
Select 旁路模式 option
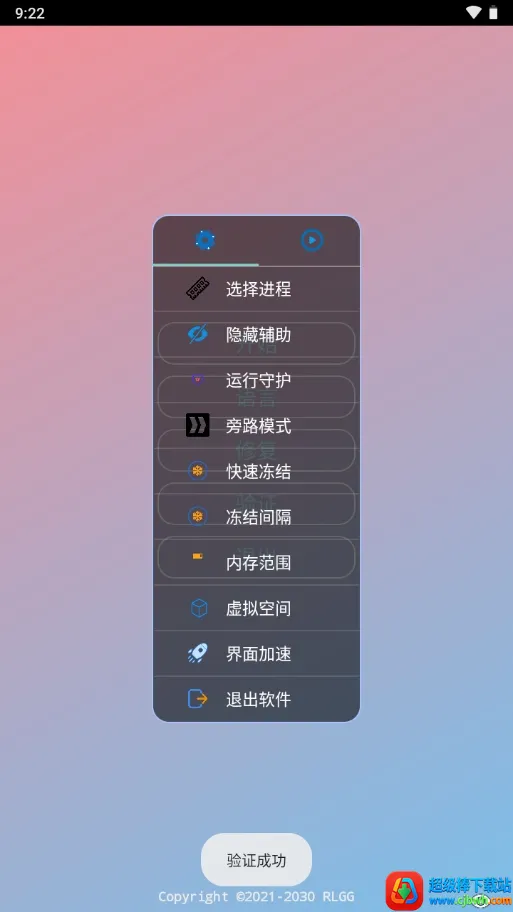256,426
